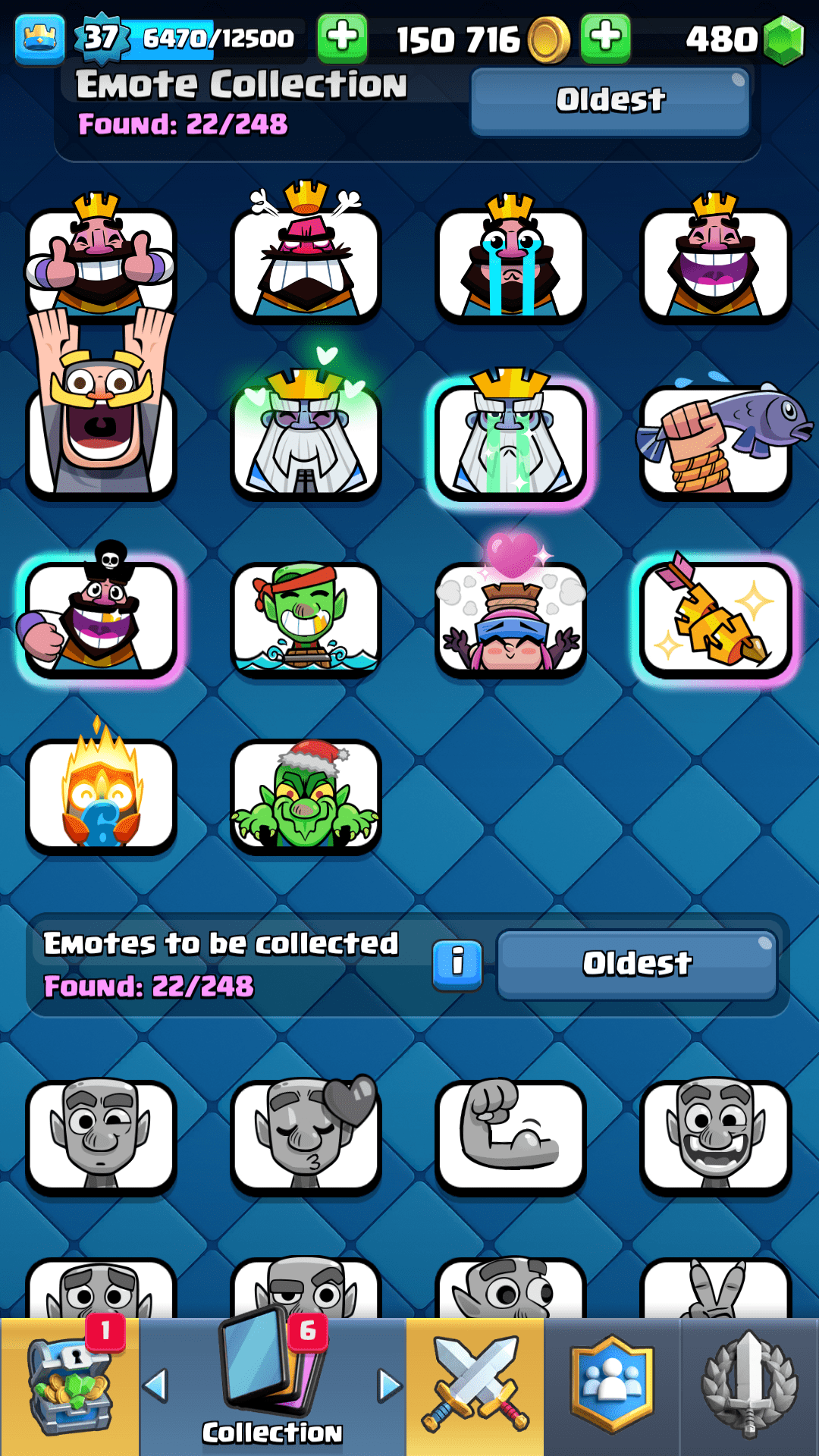
Task: Open King level crown profile icon
Action: click(39, 39)
